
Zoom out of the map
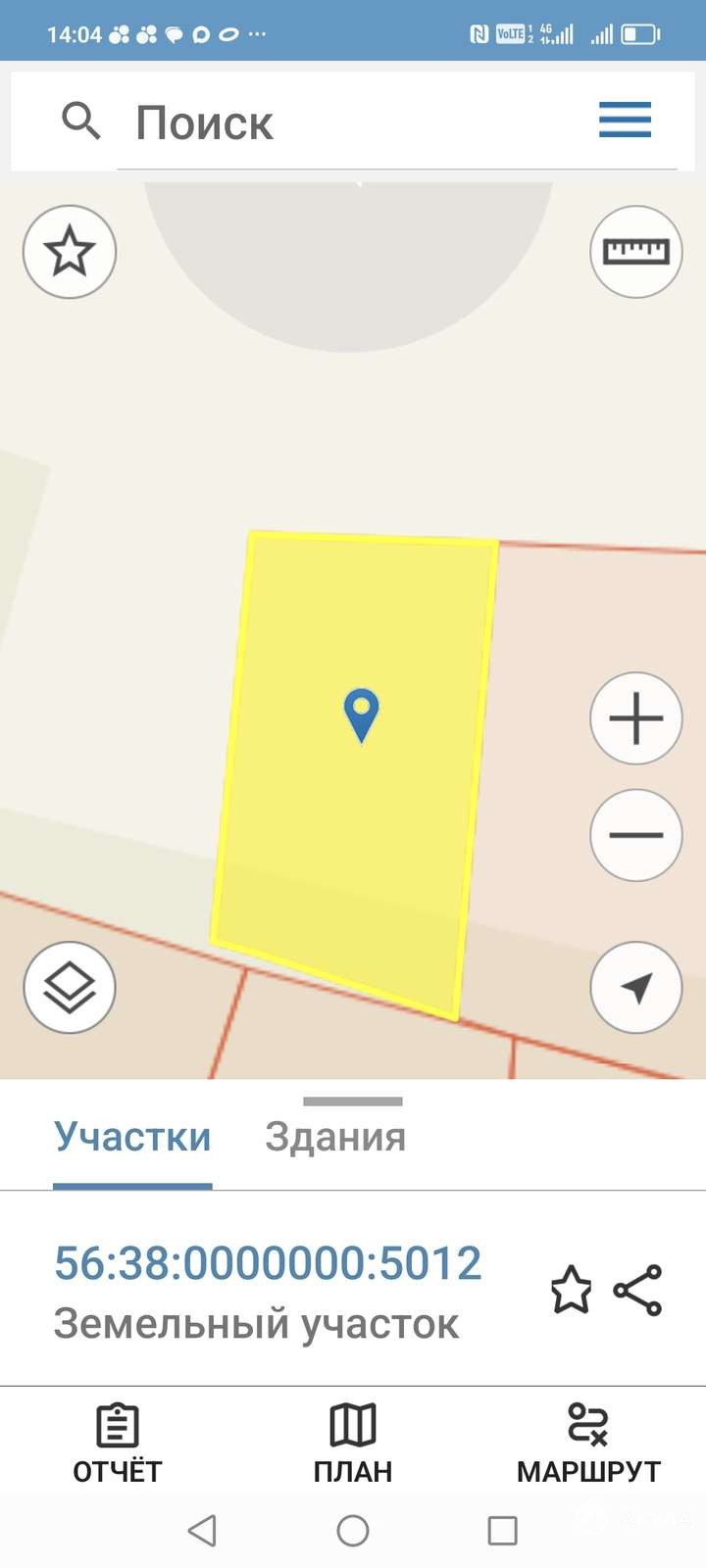(x=635, y=835)
